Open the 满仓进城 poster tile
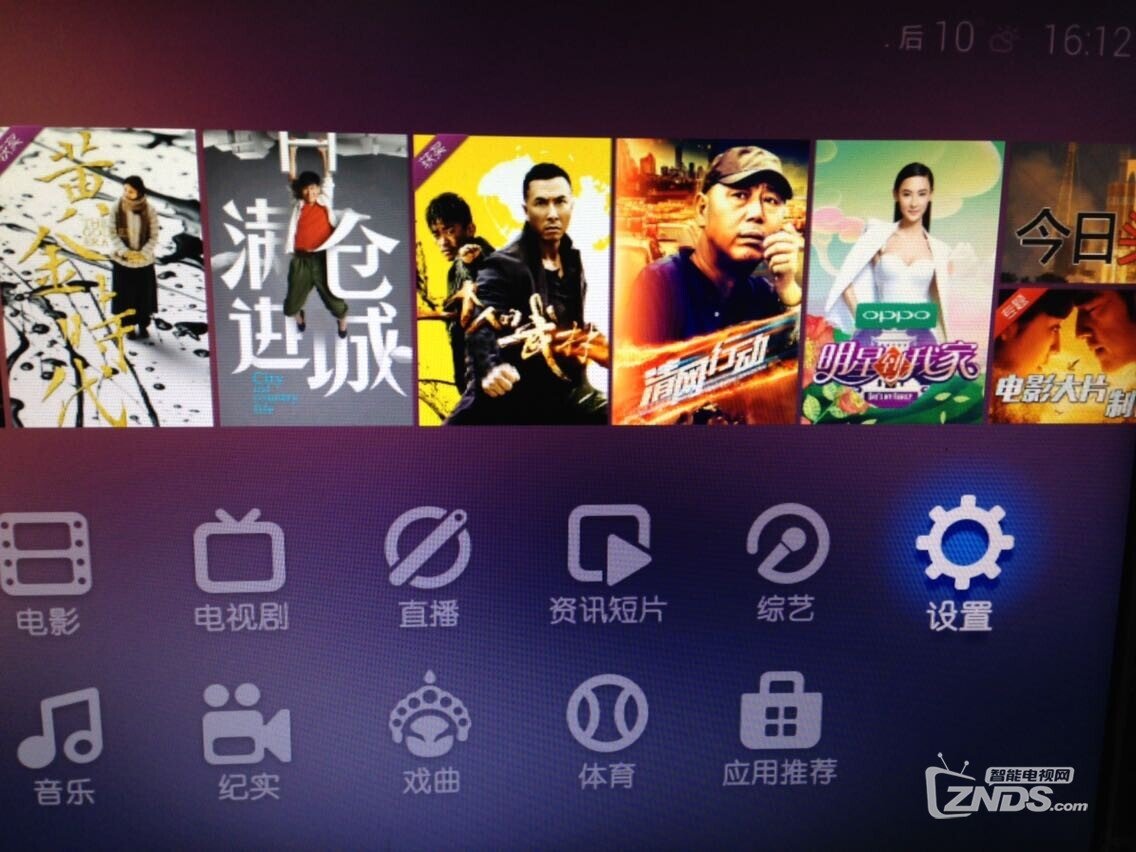Viewport: 1136px width, 852px height. (310, 278)
